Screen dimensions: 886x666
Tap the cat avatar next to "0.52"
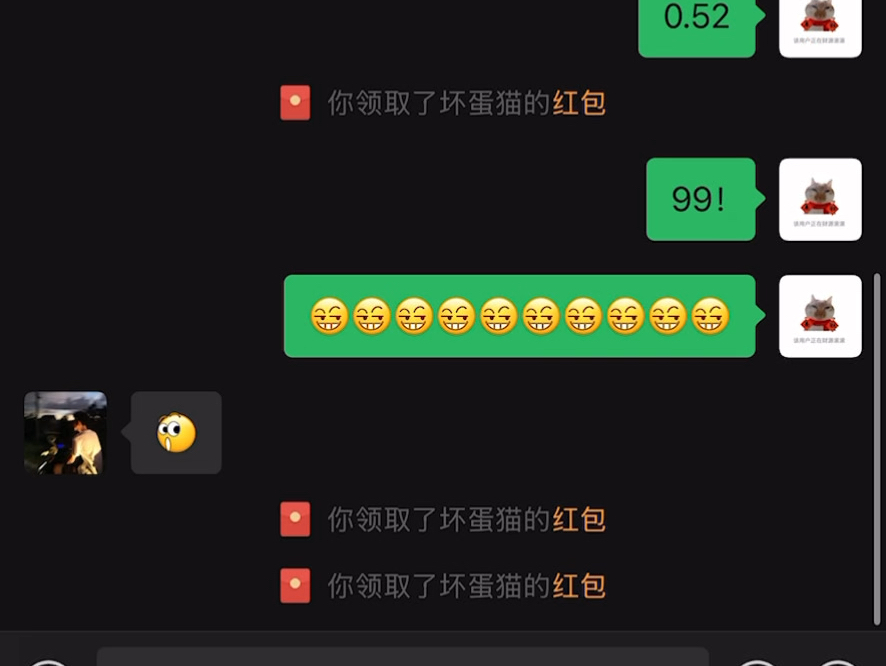coord(820,26)
